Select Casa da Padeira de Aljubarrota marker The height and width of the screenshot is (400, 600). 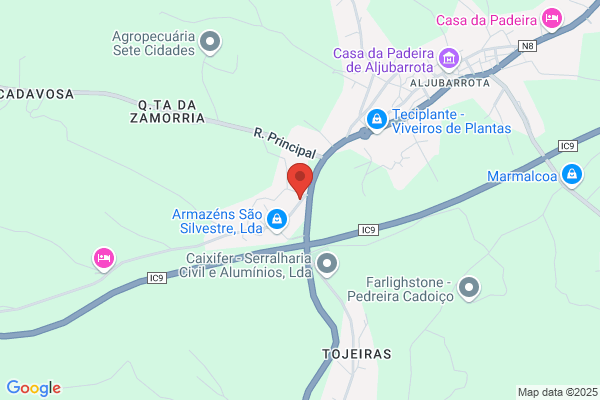(x=449, y=60)
